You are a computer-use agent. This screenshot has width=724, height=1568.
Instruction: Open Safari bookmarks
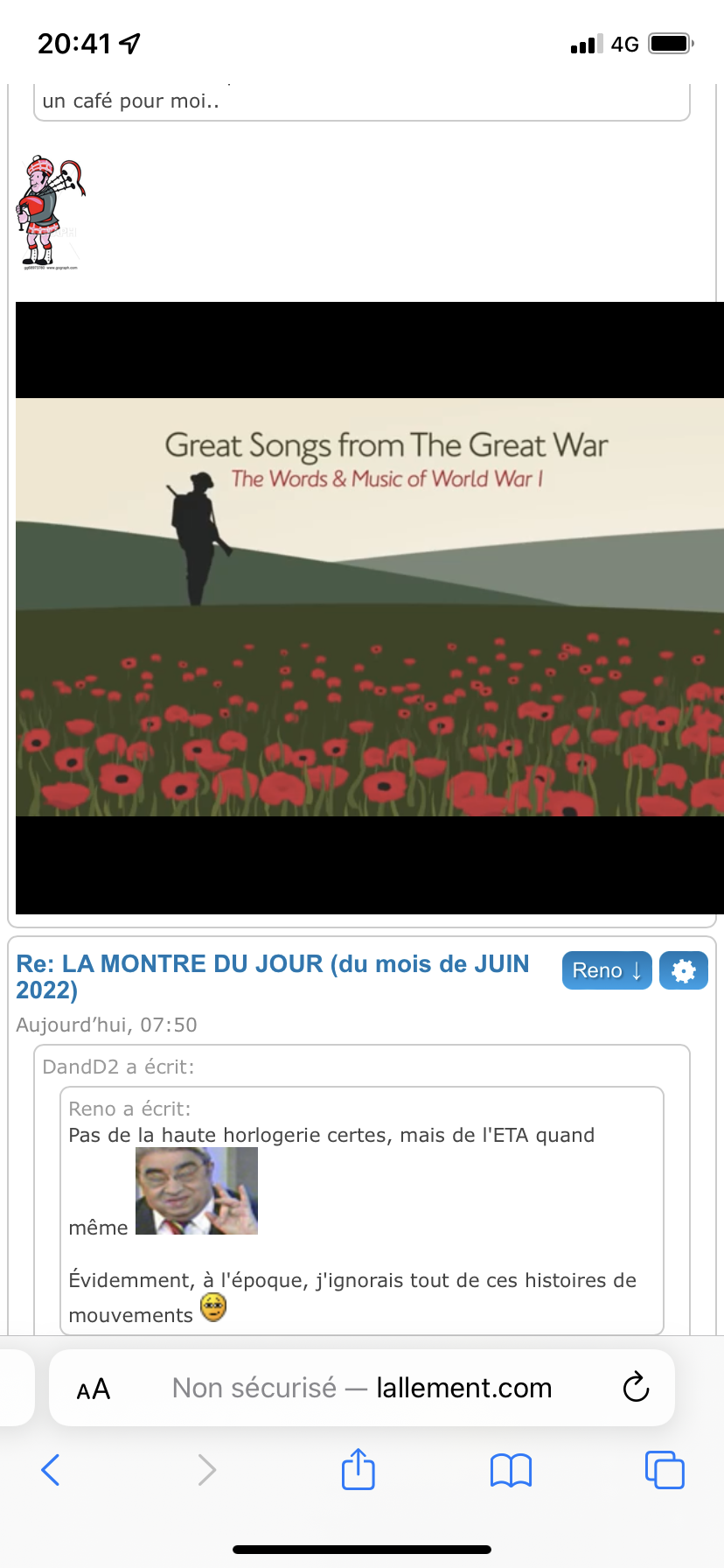[x=511, y=1470]
